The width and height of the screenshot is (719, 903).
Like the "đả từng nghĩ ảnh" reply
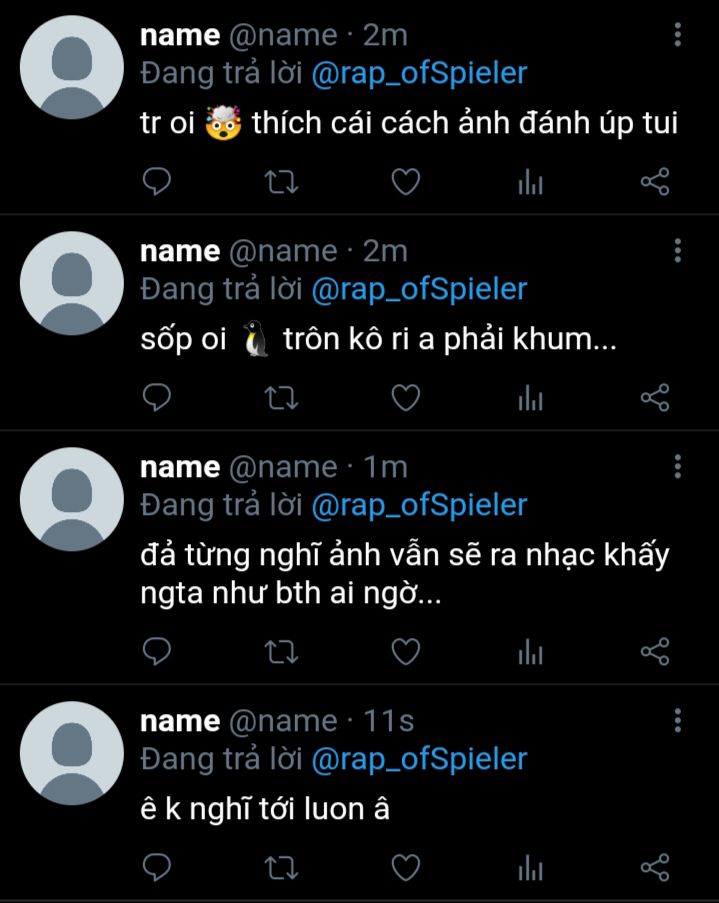406,652
